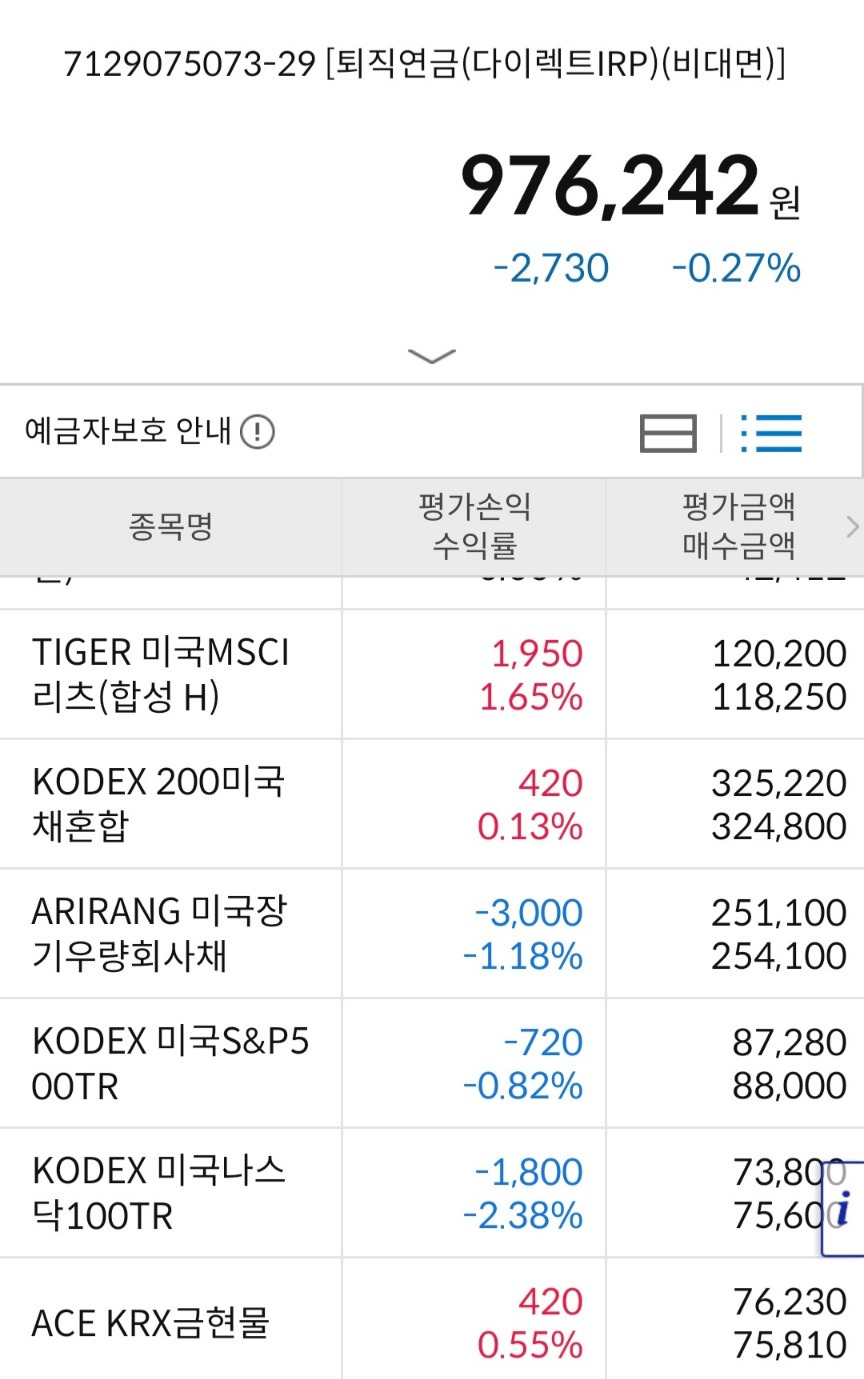The height and width of the screenshot is (1379, 864).
Task: Select the KODEX 미국S&P500TR row
Action: click(171, 1062)
